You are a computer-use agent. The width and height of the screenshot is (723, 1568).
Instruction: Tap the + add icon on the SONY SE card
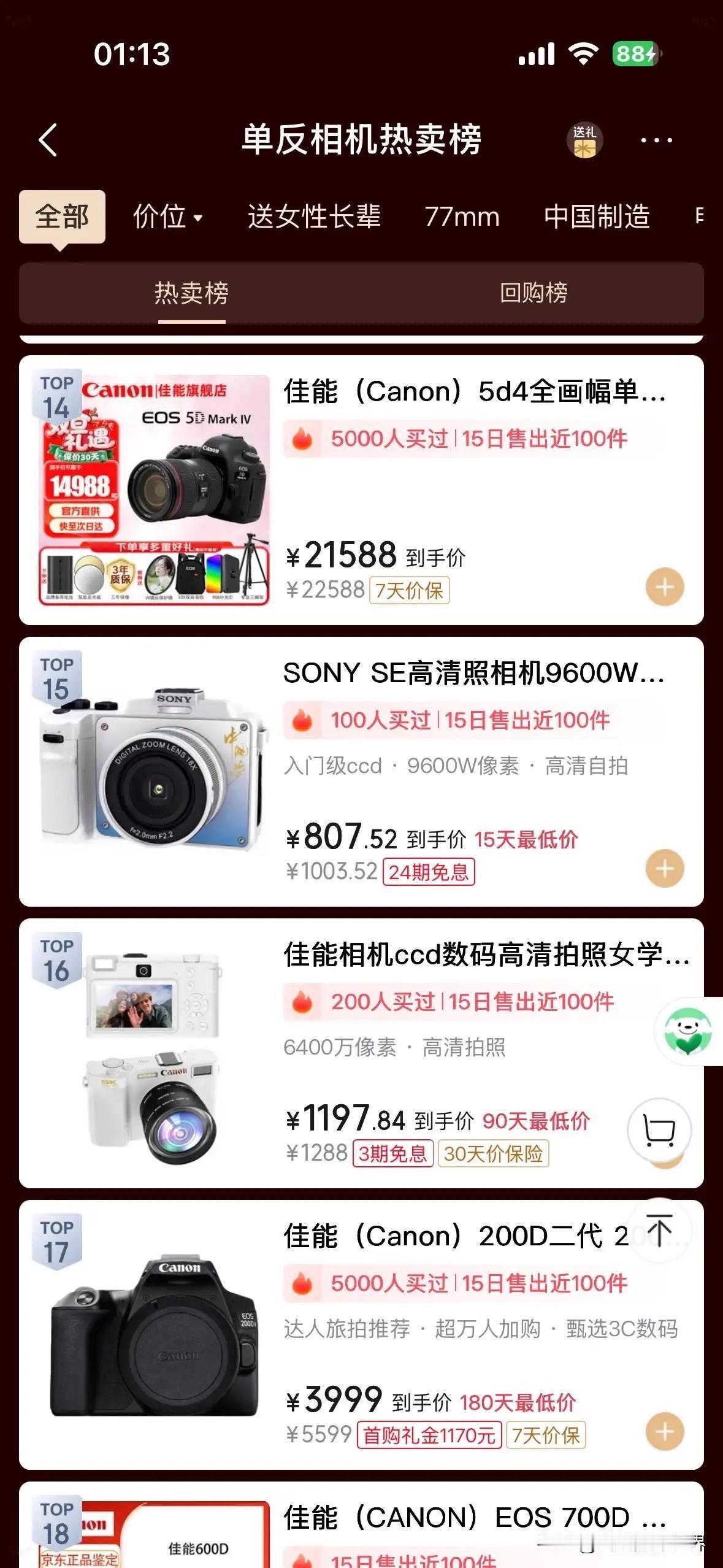(x=664, y=867)
